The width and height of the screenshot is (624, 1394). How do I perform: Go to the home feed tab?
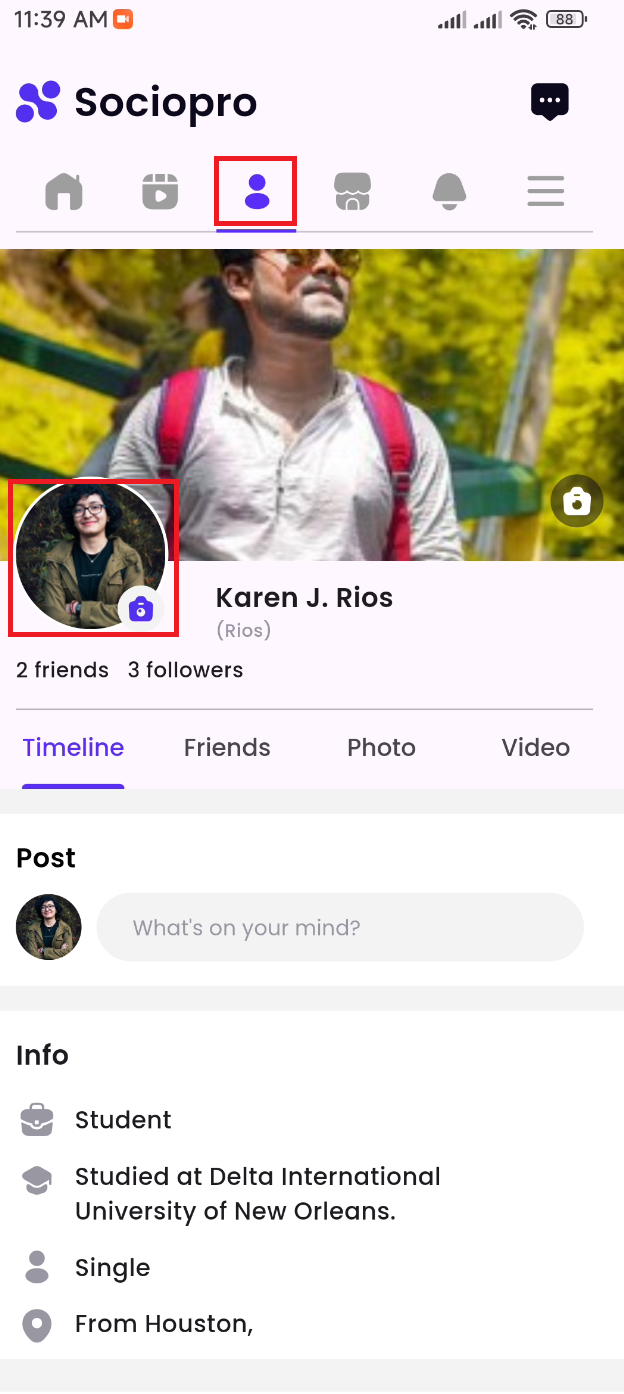[64, 190]
